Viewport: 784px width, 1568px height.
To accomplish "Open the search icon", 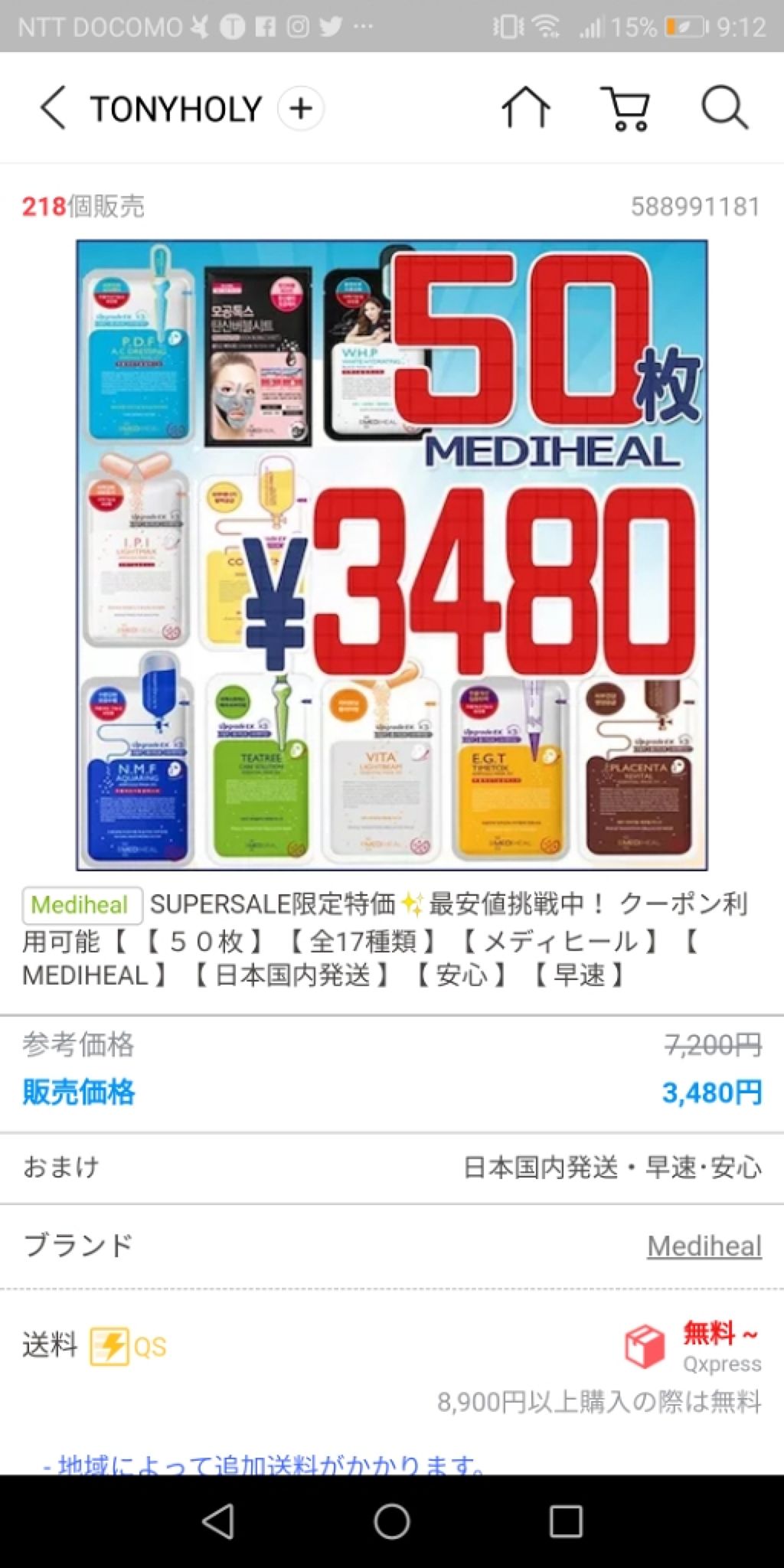I will [724, 108].
